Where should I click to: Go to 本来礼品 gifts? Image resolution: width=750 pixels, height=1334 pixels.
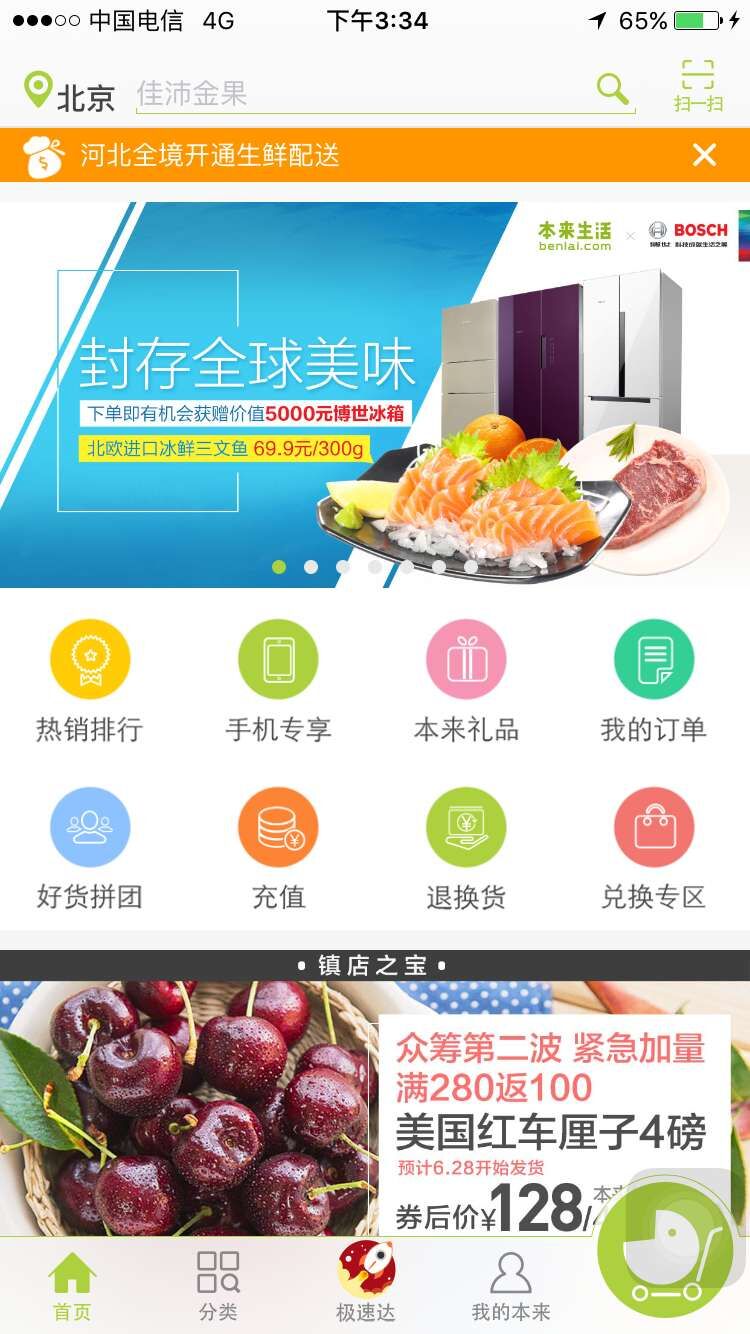466,680
